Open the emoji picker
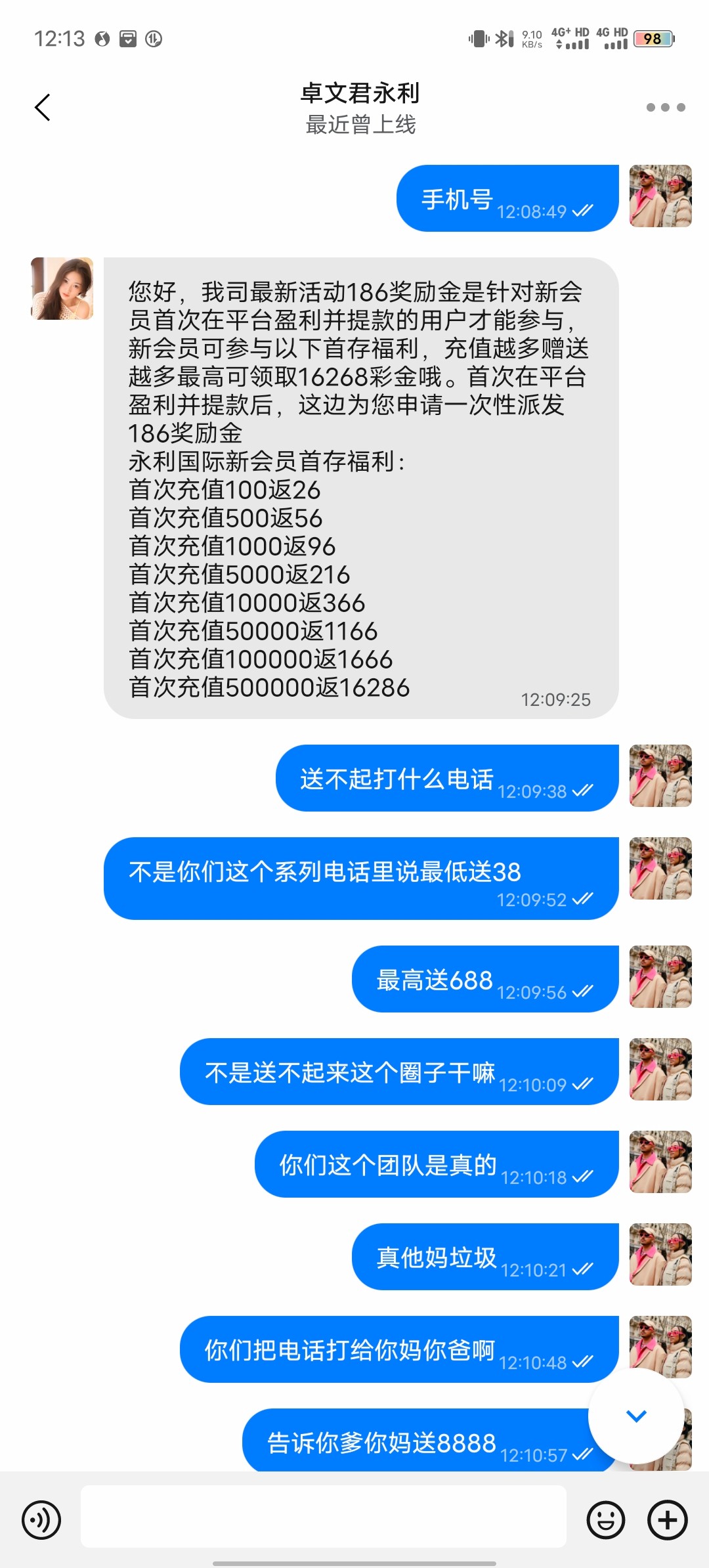The image size is (709, 1568). point(605,1519)
